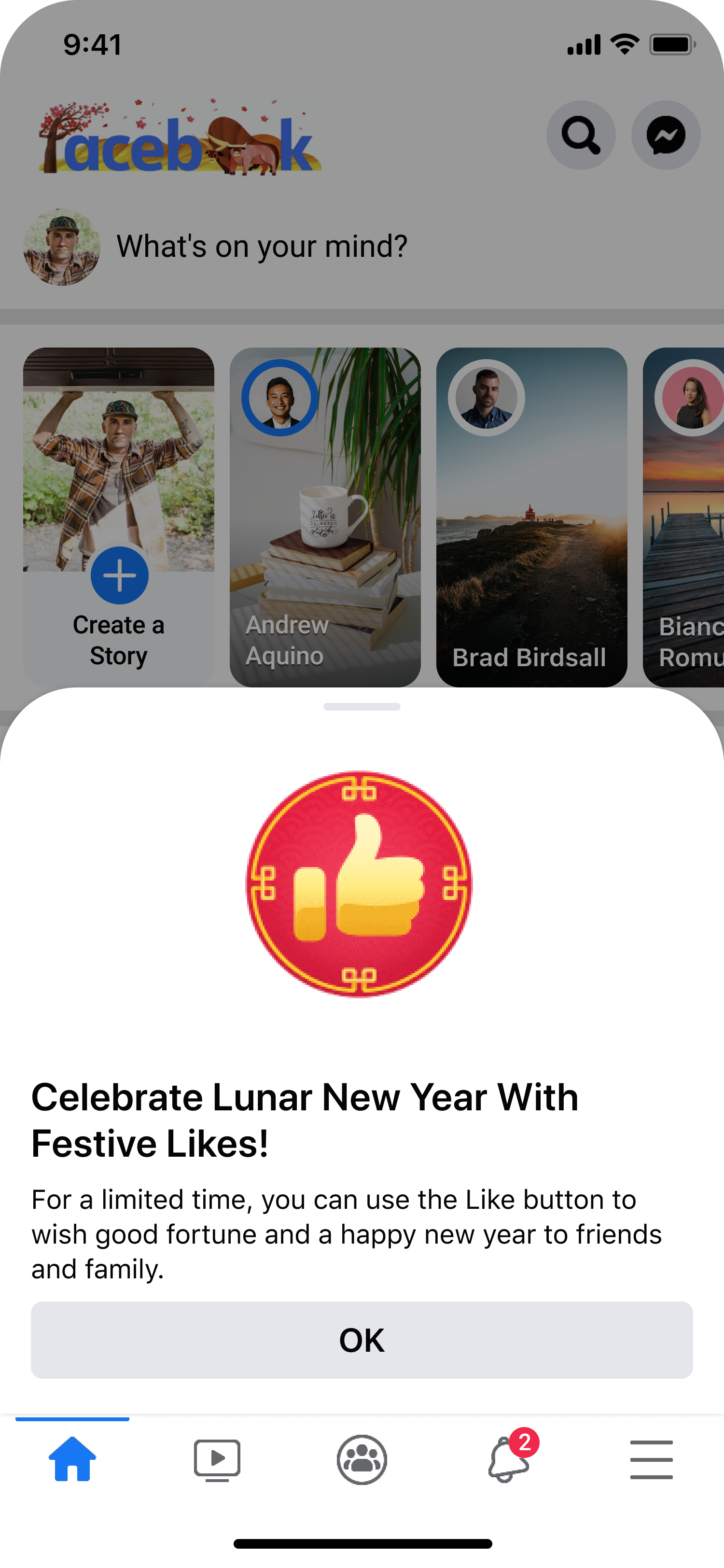Screen dimensions: 724x1568
Task: Tap the bottom sheet drag handle
Action: point(362,707)
